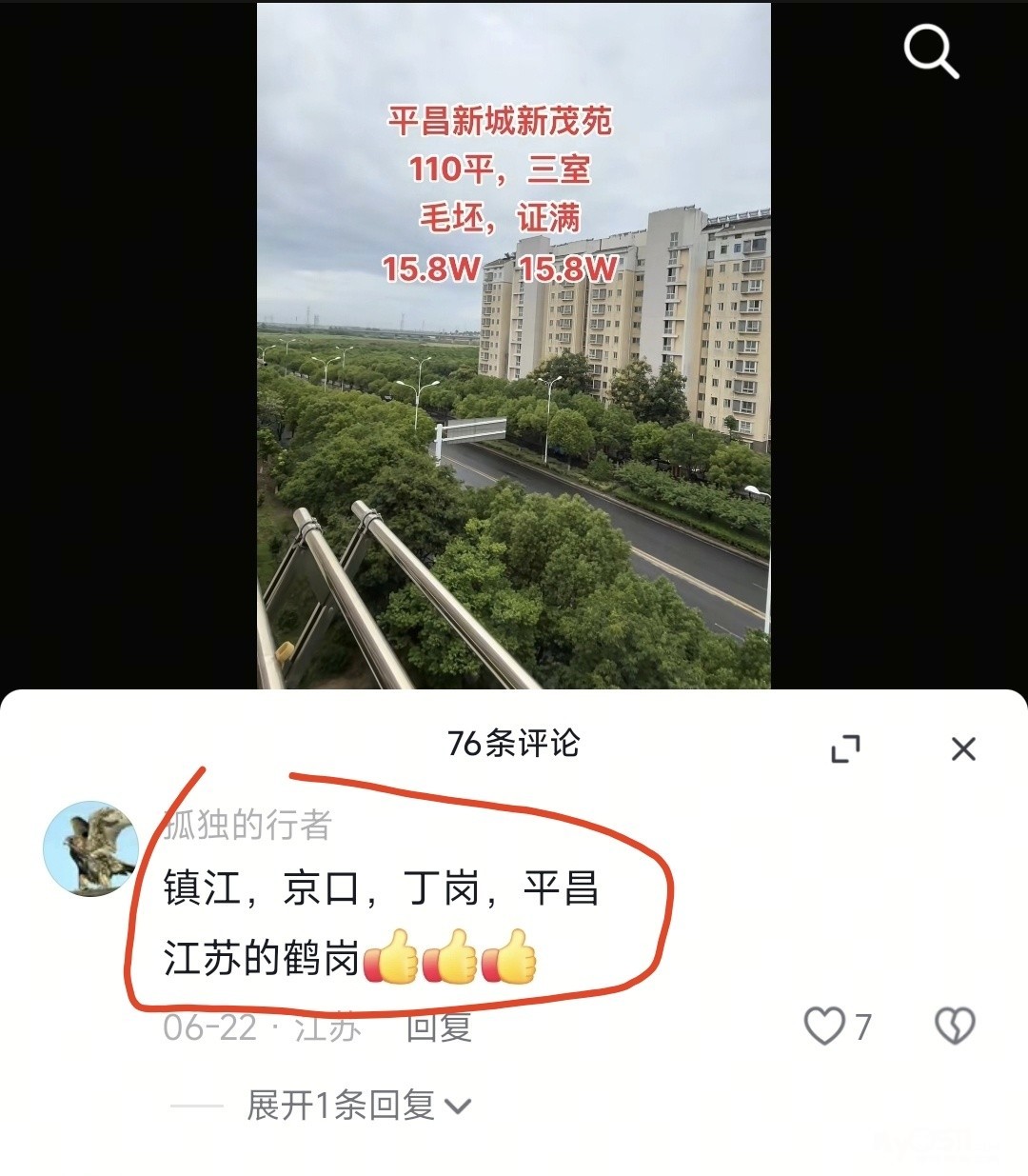Like 孤独的行者's comment
The height and width of the screenshot is (1176, 1028).
[x=824, y=1027]
